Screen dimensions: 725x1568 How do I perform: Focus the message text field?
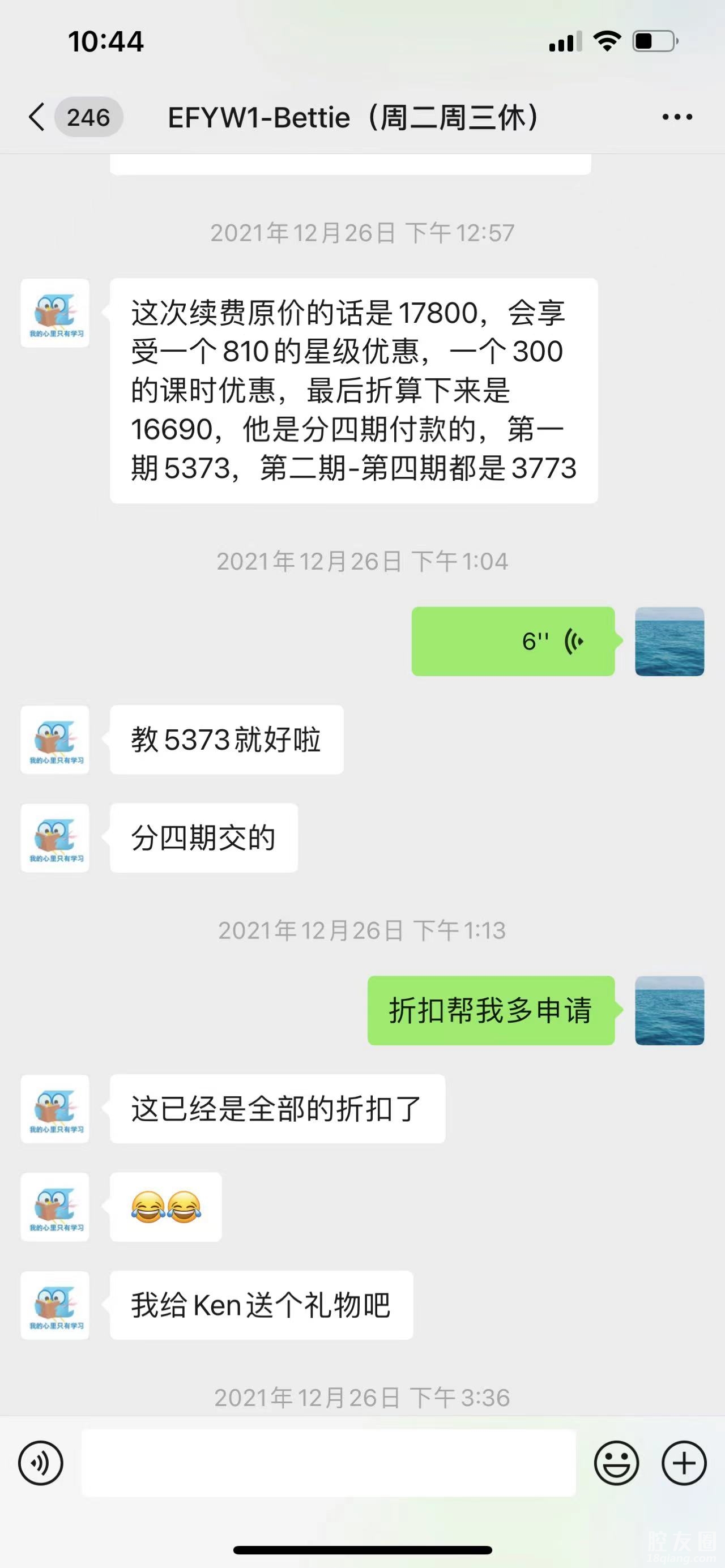[329, 1463]
